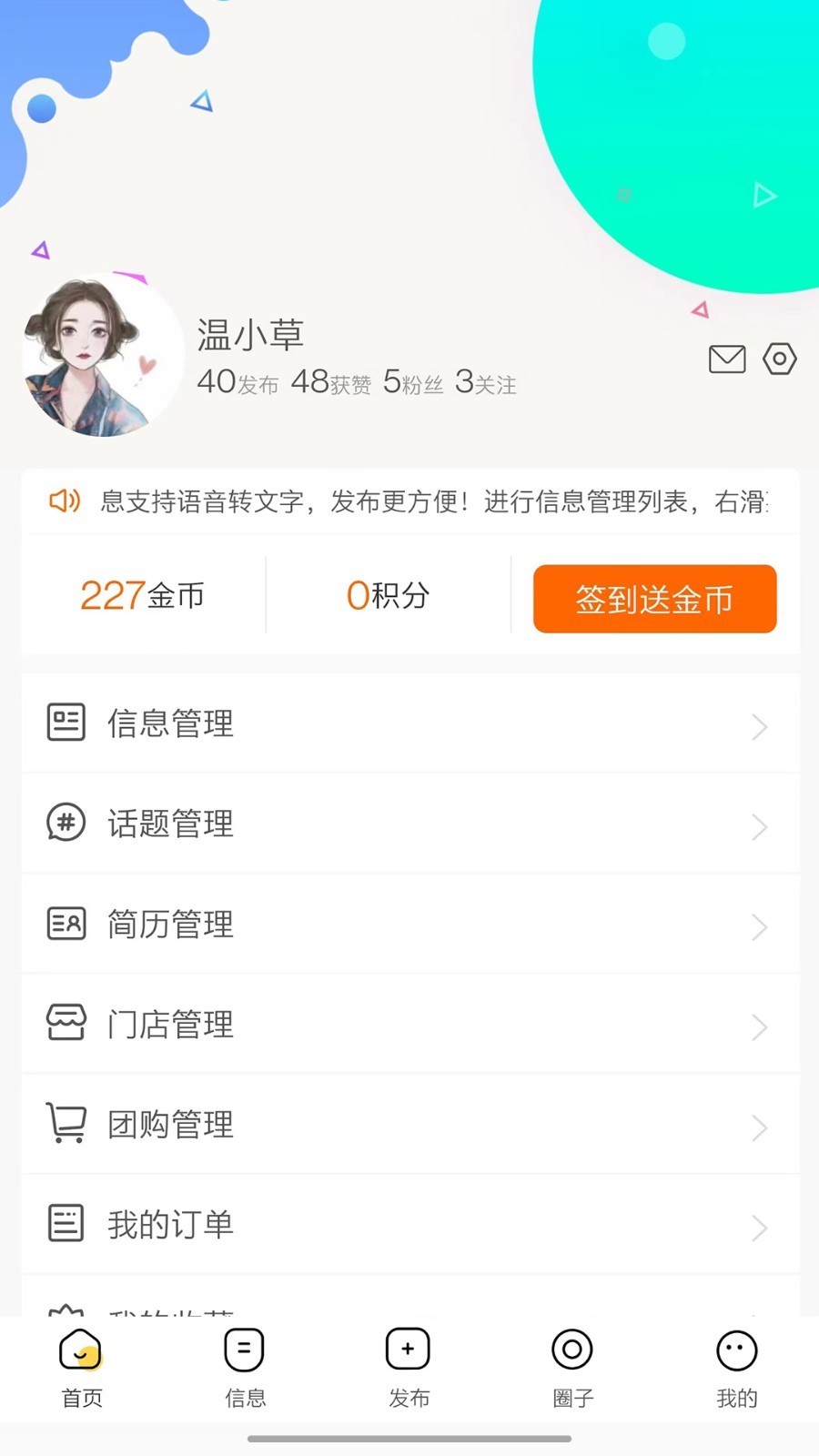
Task: View the 5 粉丝 followers list
Action: (413, 382)
